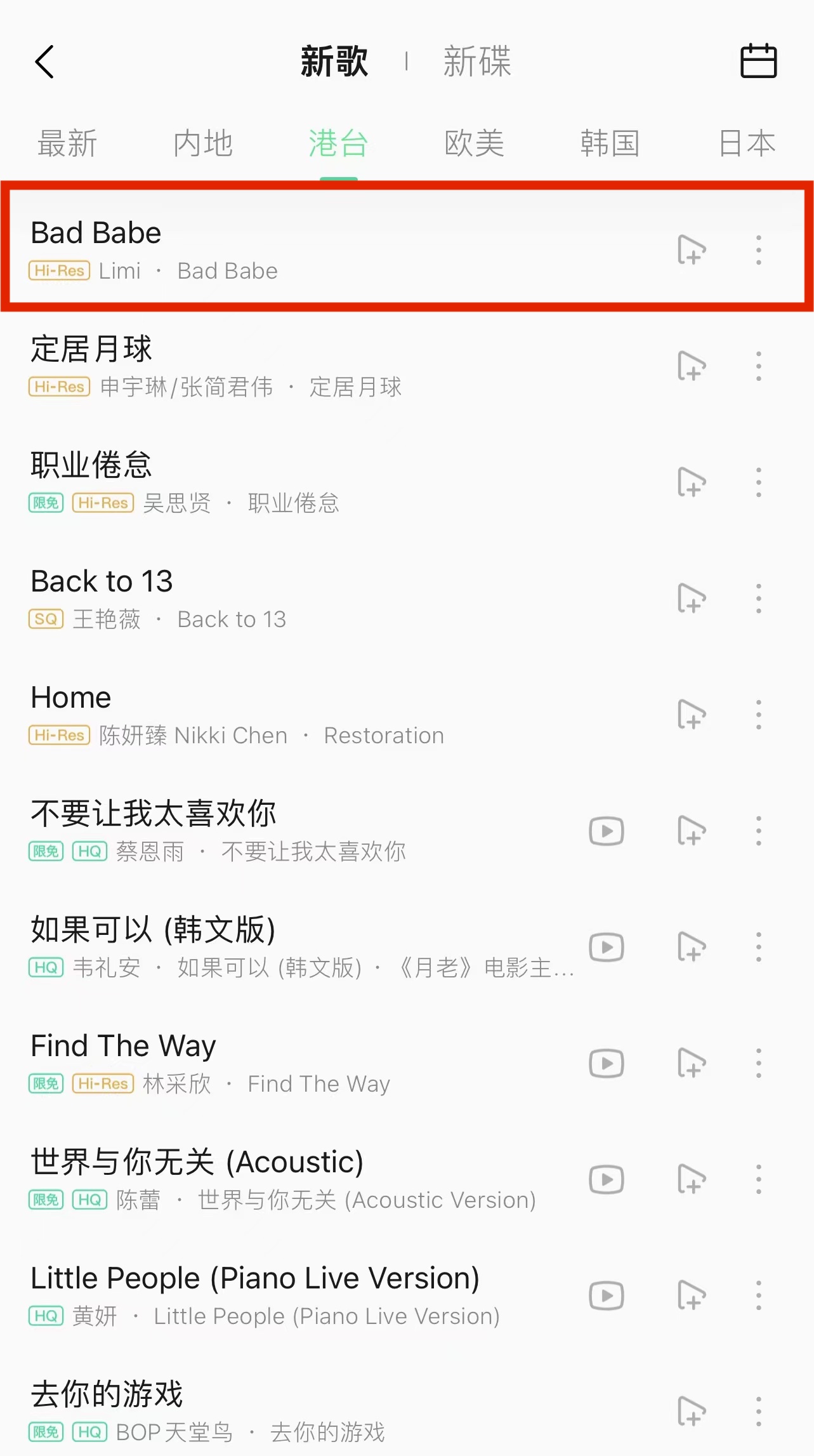
Task: Go back using the arrow icon
Action: (x=44, y=62)
